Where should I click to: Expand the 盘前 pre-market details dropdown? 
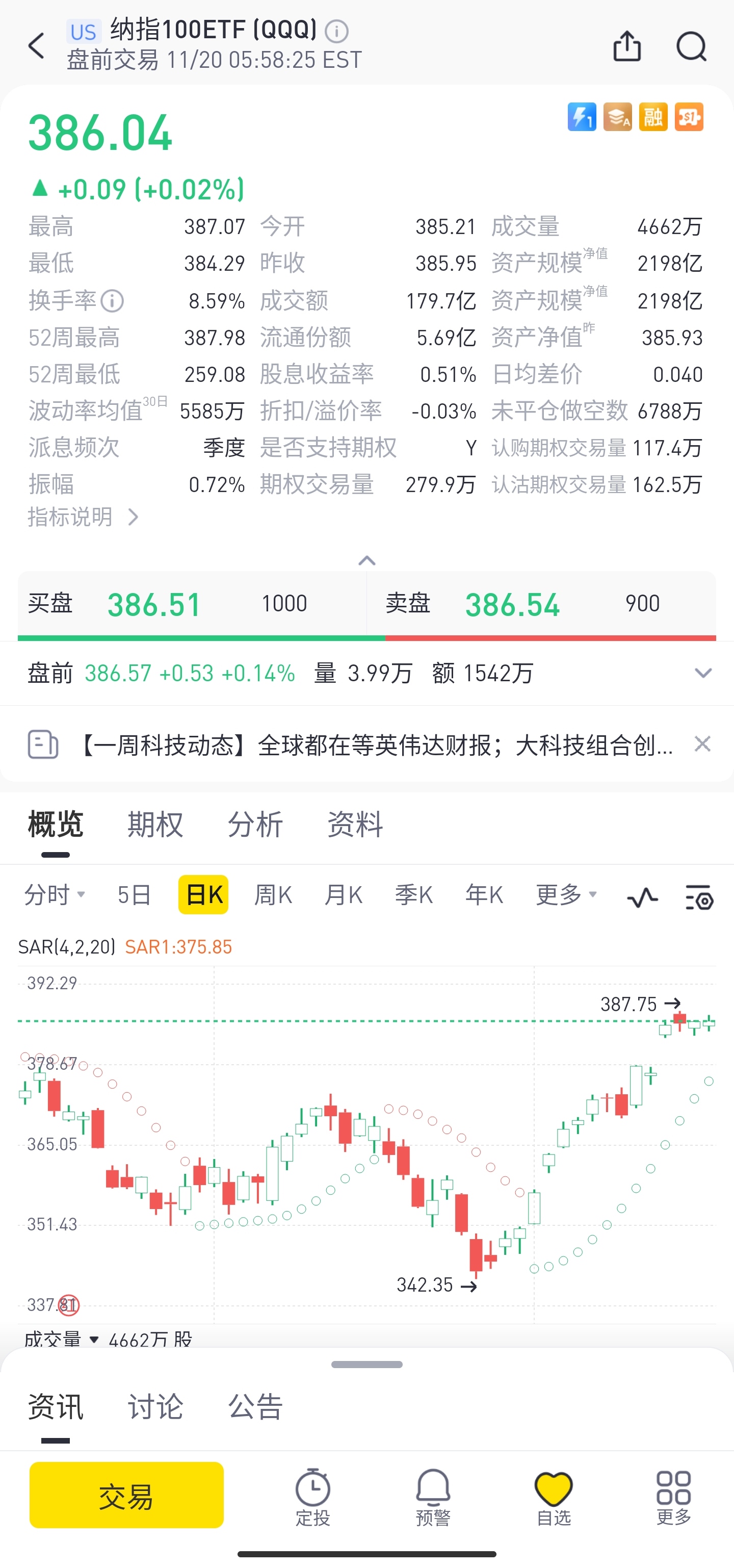click(703, 673)
